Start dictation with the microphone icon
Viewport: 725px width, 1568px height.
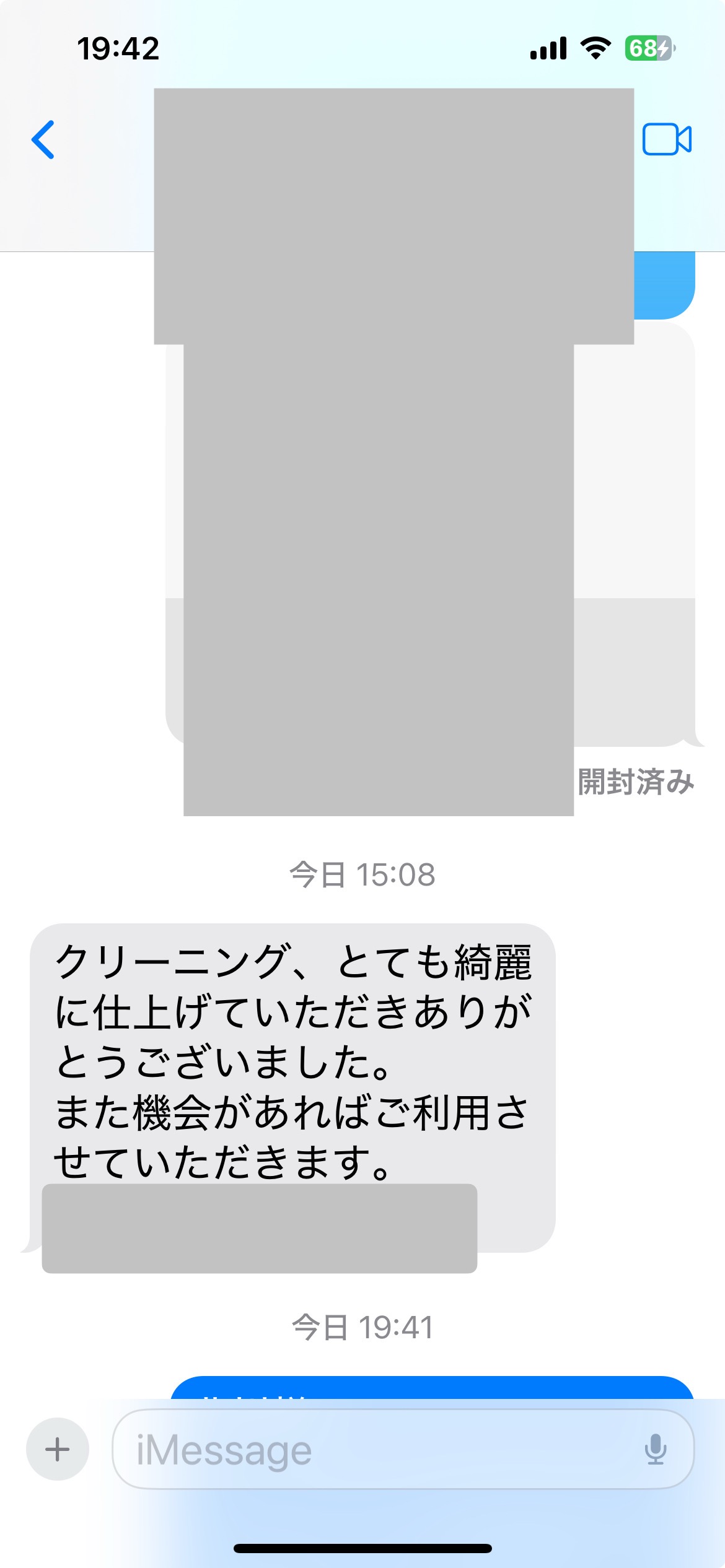pos(655,1449)
